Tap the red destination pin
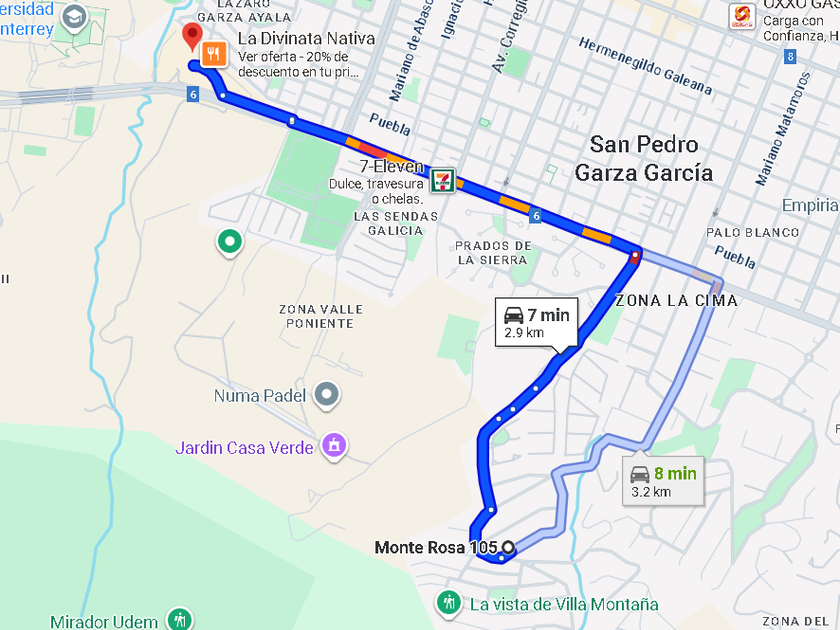This screenshot has width=840, height=630. click(x=191, y=39)
